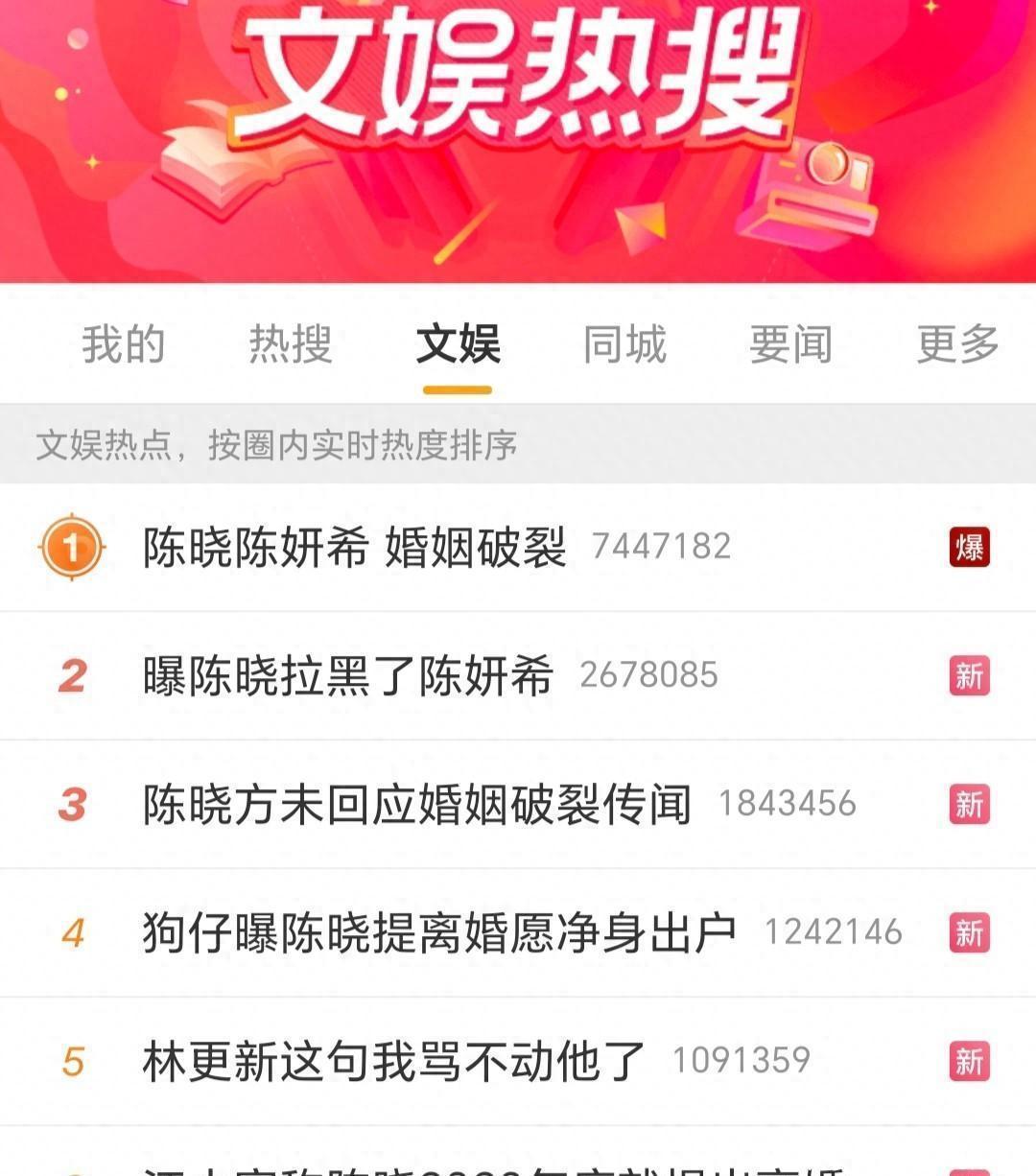Switch to the 热搜 tab

click(x=290, y=344)
